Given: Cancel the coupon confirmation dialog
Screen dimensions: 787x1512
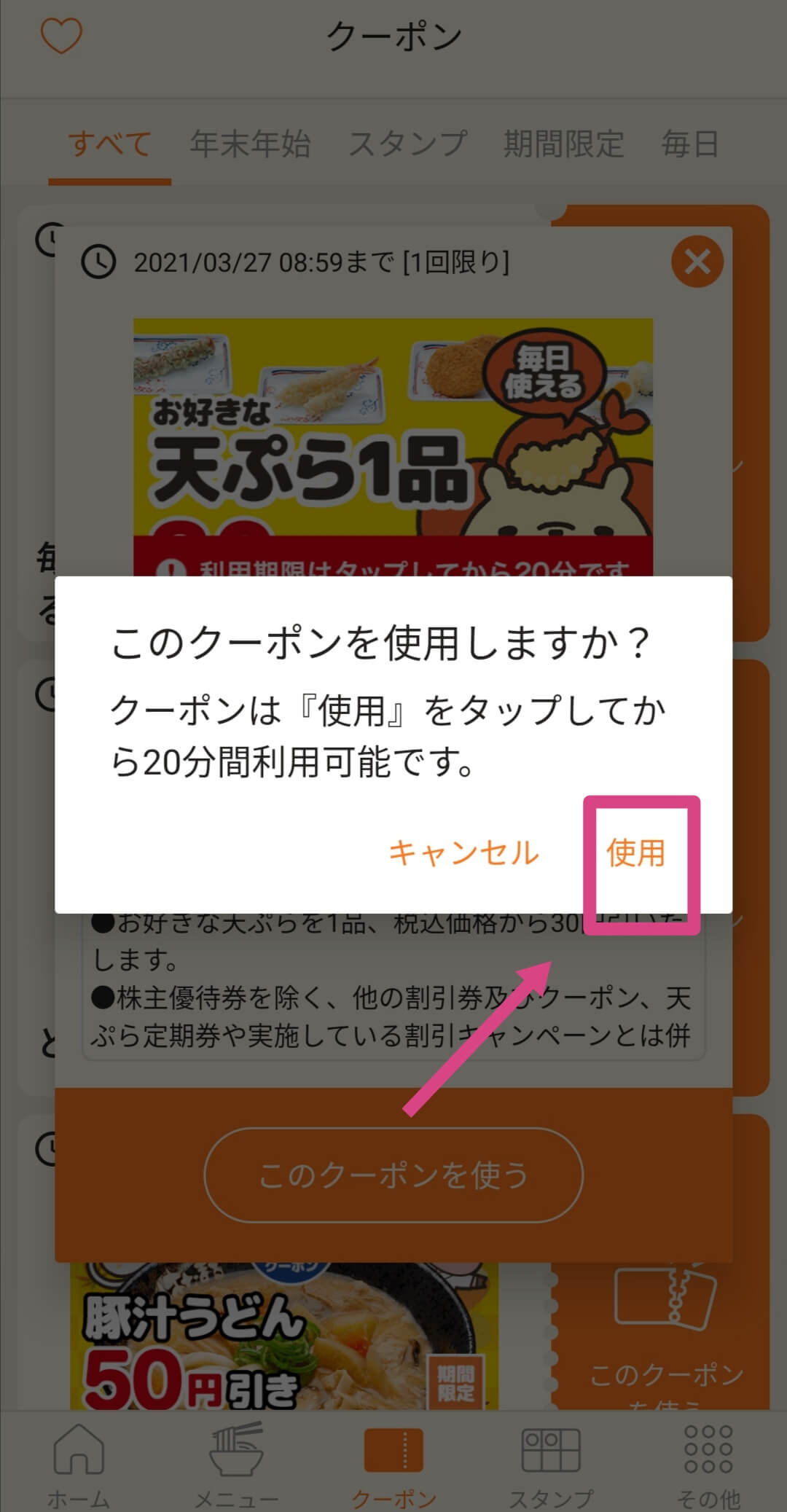Looking at the screenshot, I should 463,853.
